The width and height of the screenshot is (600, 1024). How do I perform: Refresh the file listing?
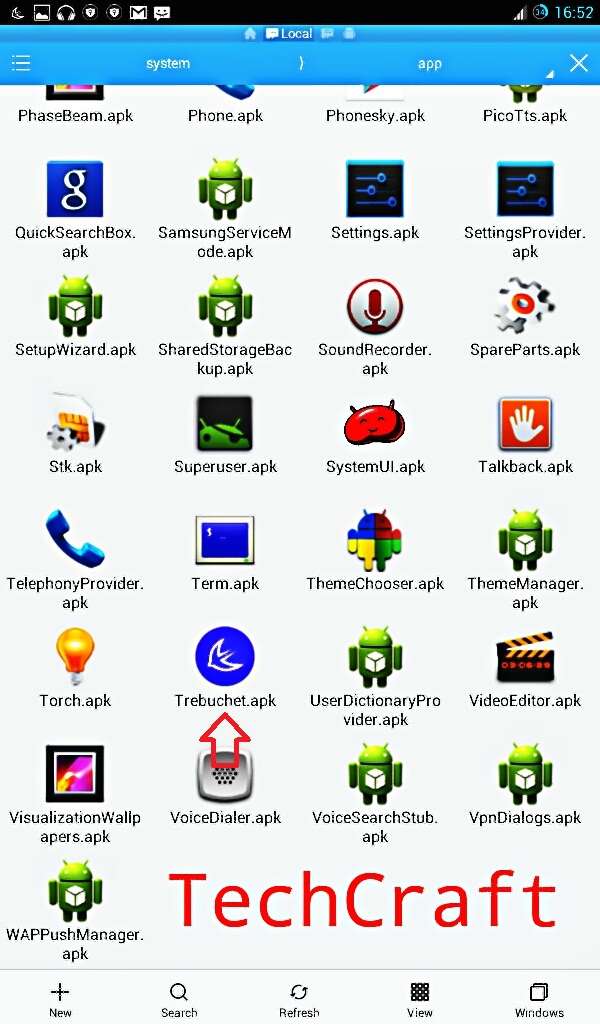(299, 997)
